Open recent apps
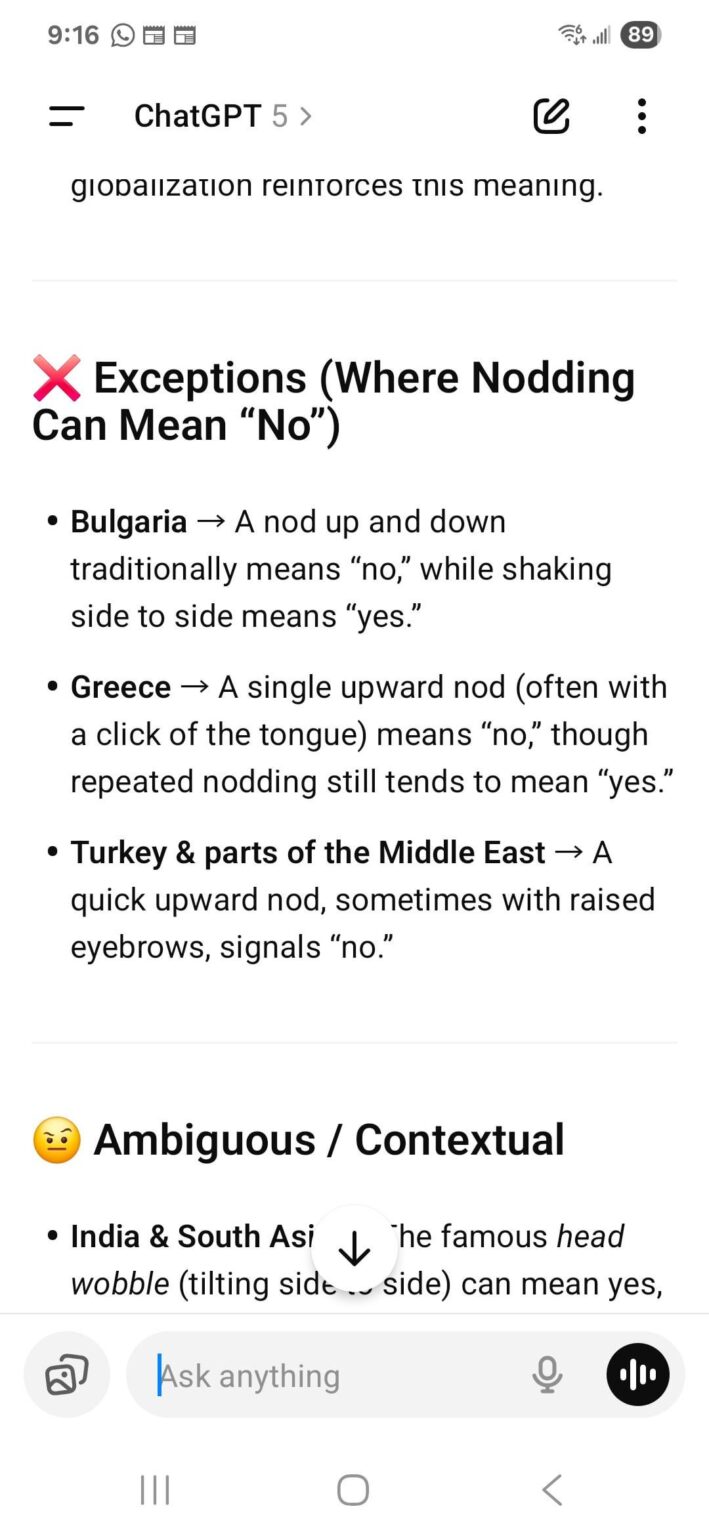This screenshot has width=709, height=1536. pyautogui.click(x=155, y=1490)
